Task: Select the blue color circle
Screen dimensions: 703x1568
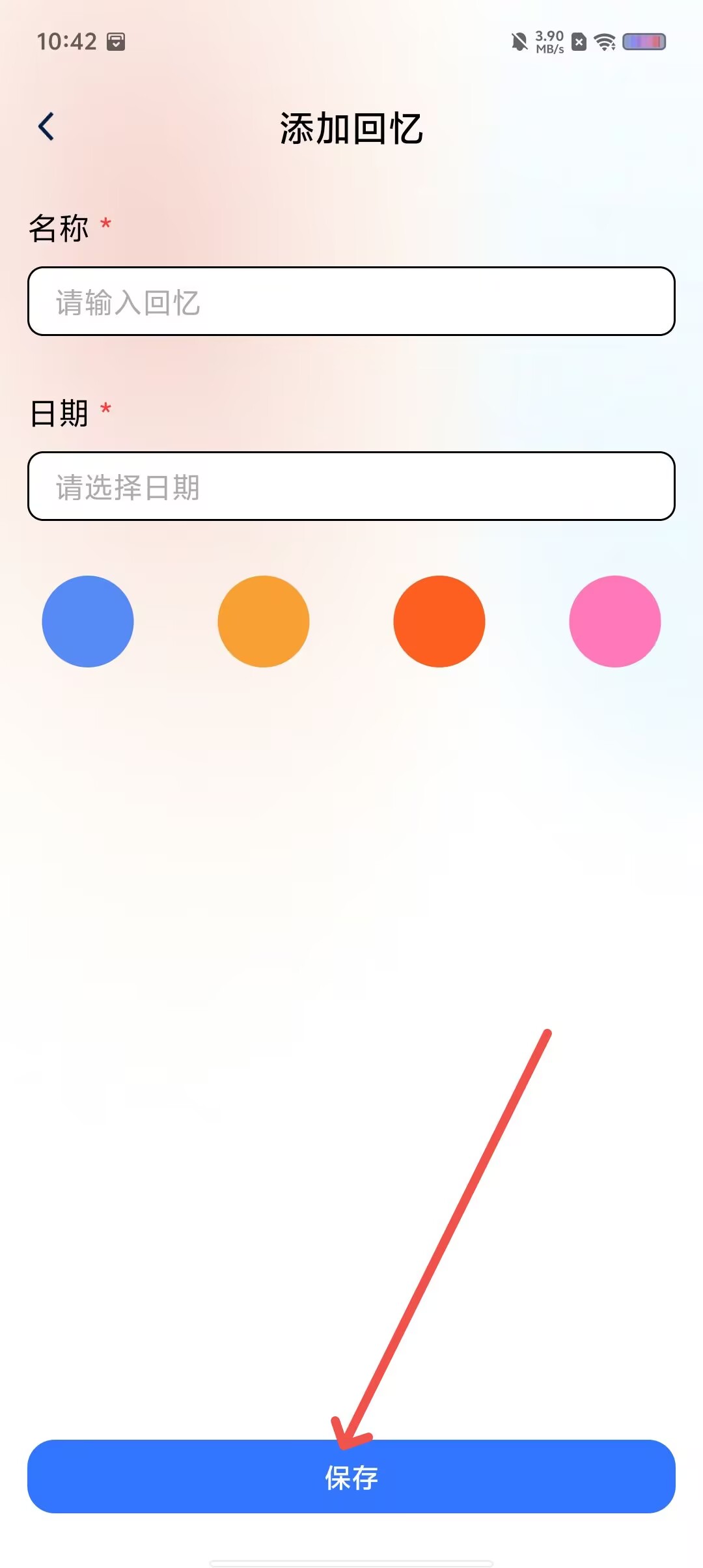Action: point(88,621)
